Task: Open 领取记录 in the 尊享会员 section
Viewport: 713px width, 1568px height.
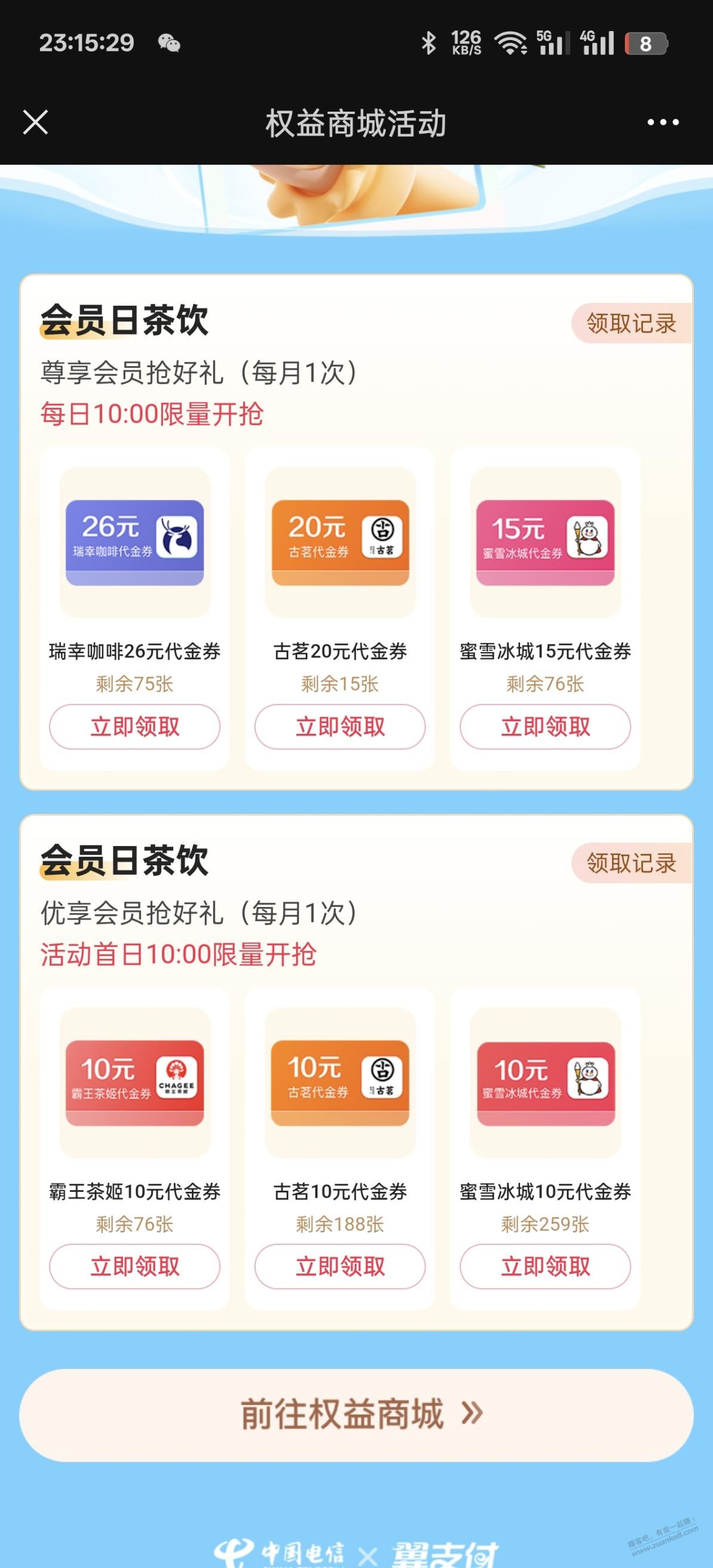Action: point(631,323)
